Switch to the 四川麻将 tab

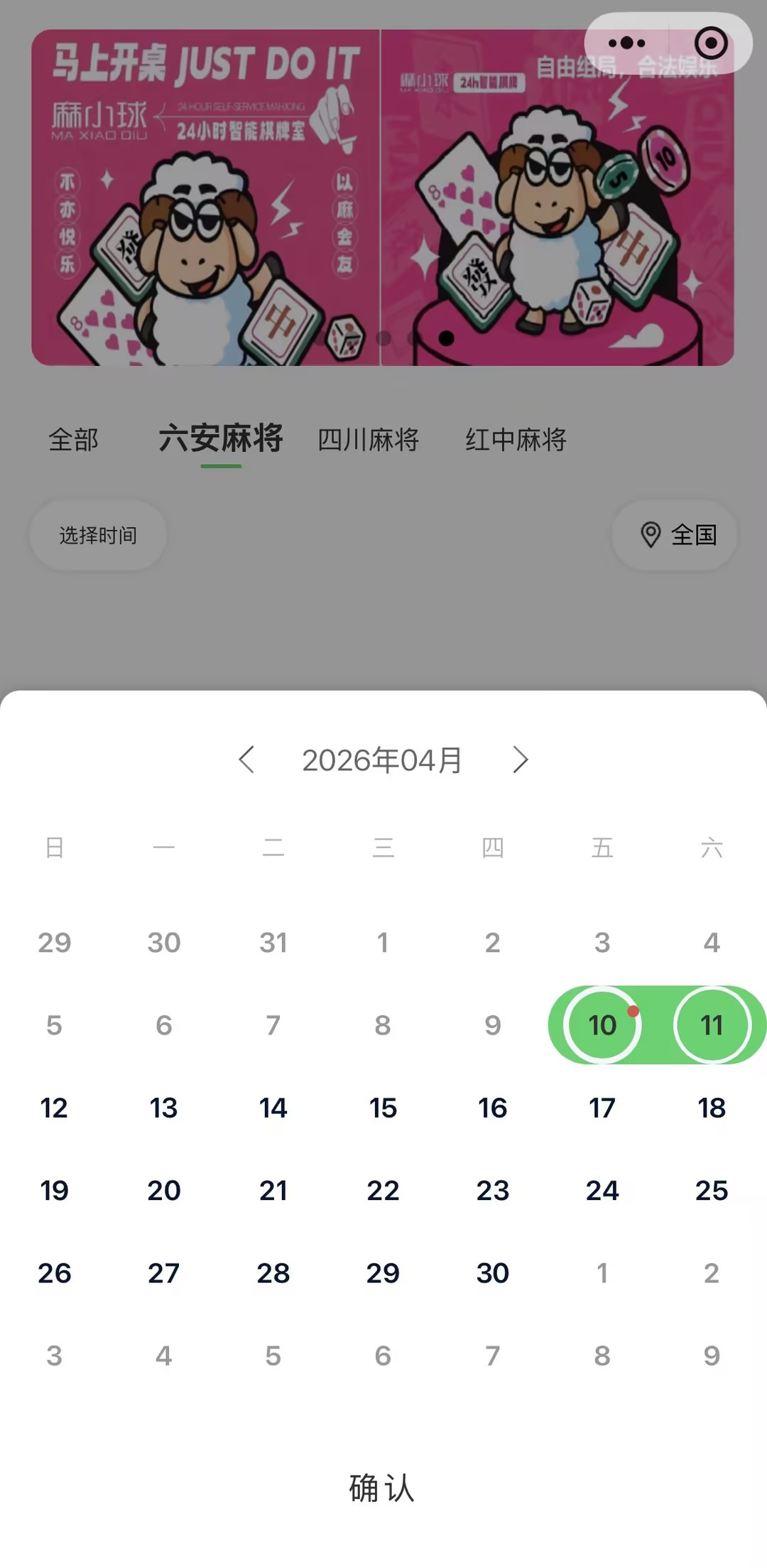(368, 440)
